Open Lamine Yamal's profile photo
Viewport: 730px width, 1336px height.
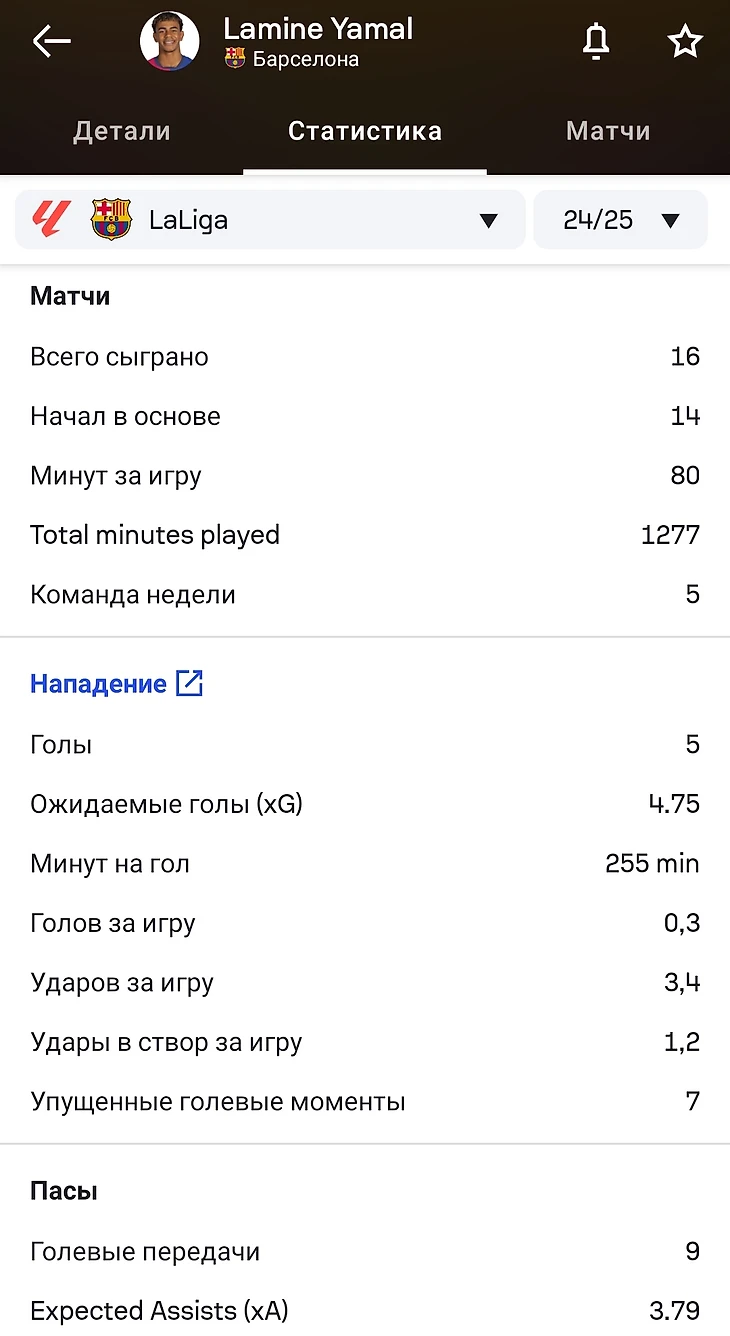coord(169,42)
